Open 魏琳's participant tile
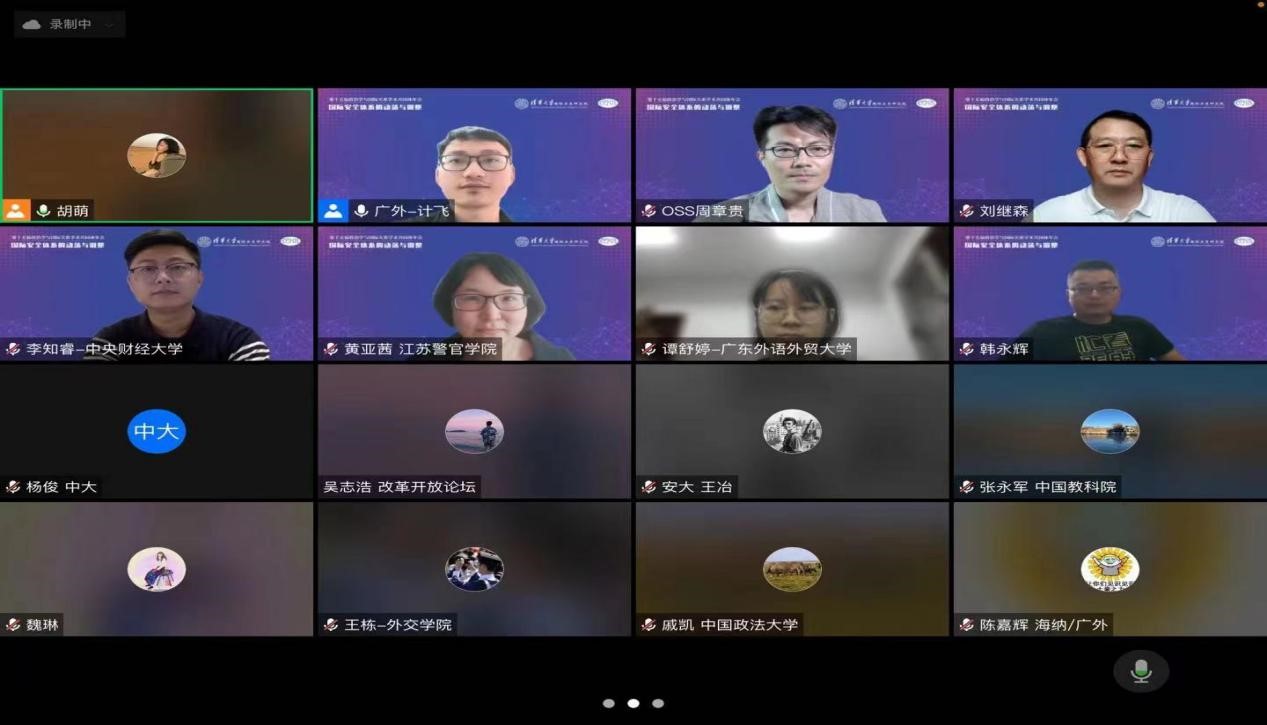1267x725 pixels. click(157, 569)
